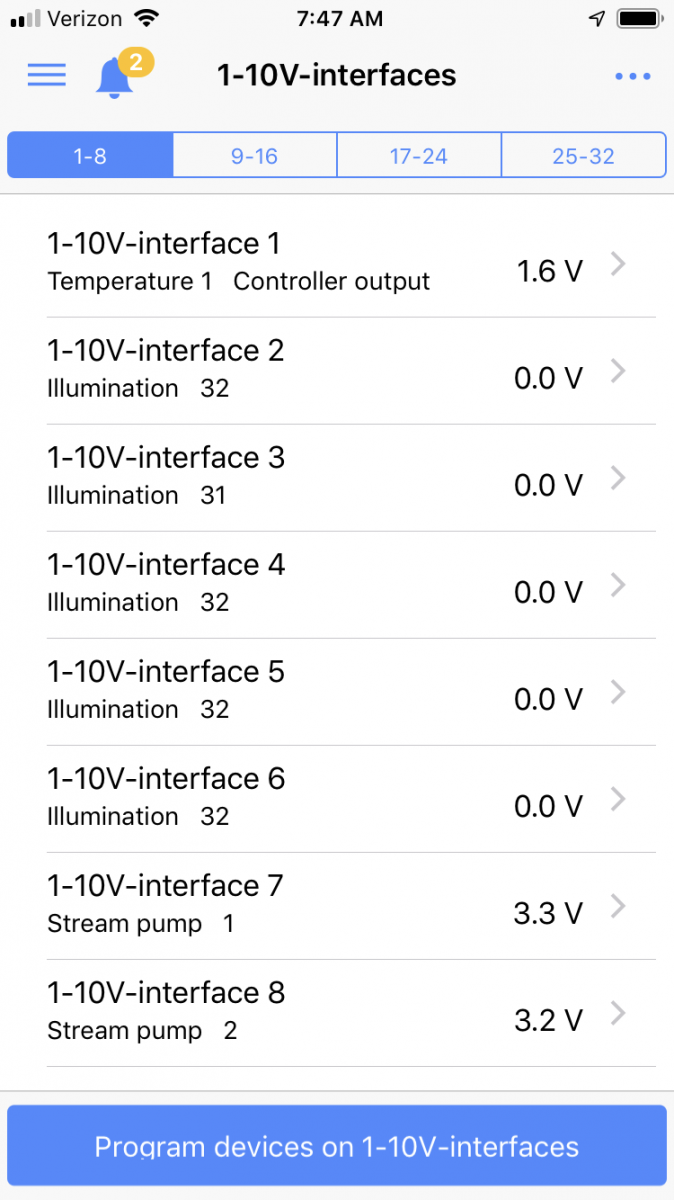Go to 1-10V-interface 6 settings
Viewport: 674px width, 1200px height.
(336, 799)
